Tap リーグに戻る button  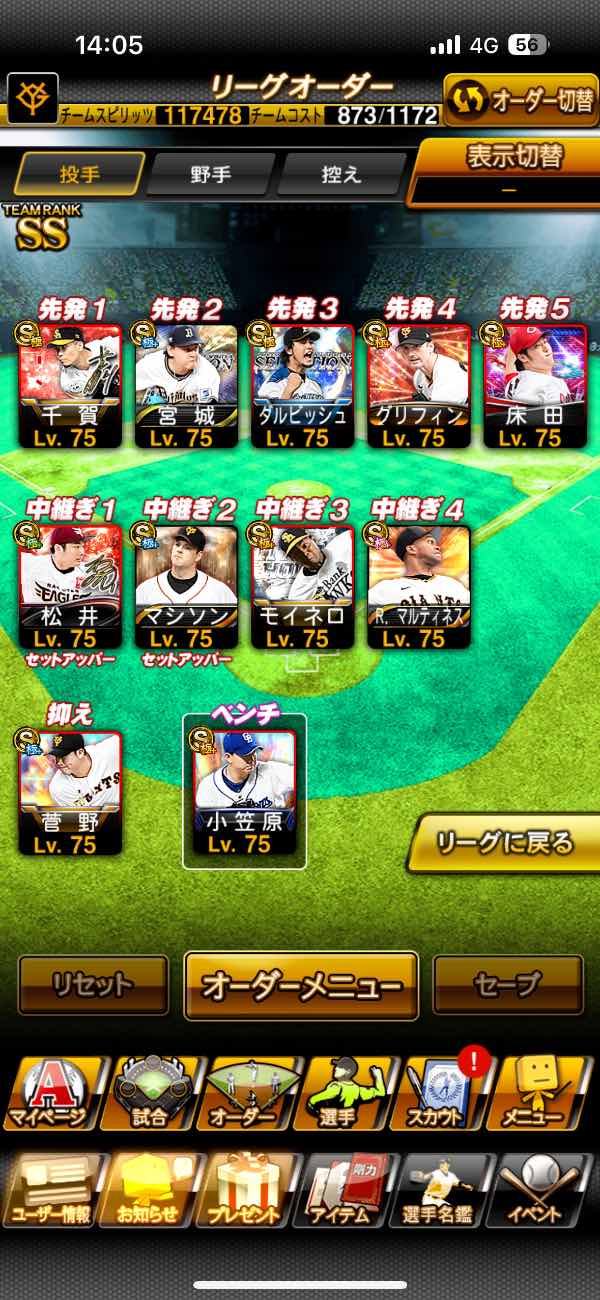tap(506, 843)
